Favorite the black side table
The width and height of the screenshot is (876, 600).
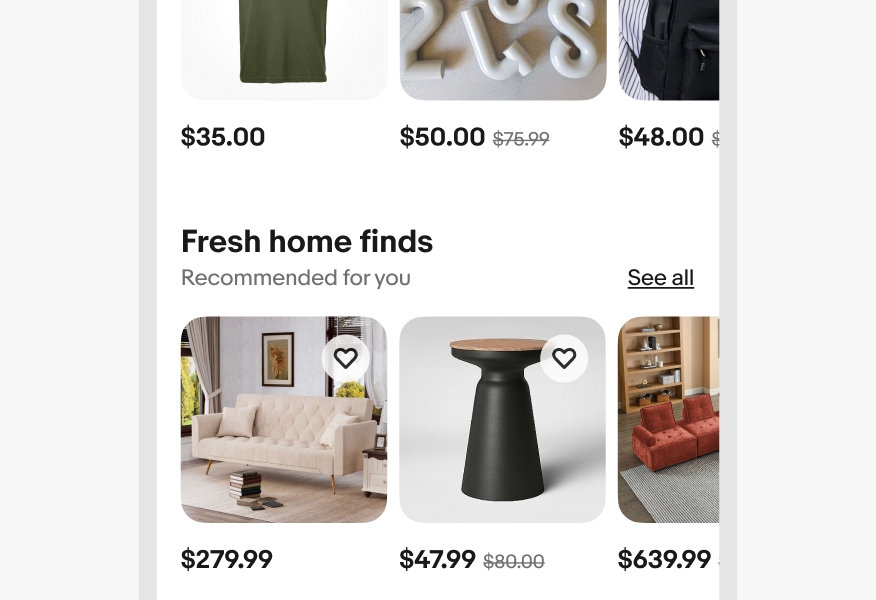[564, 358]
